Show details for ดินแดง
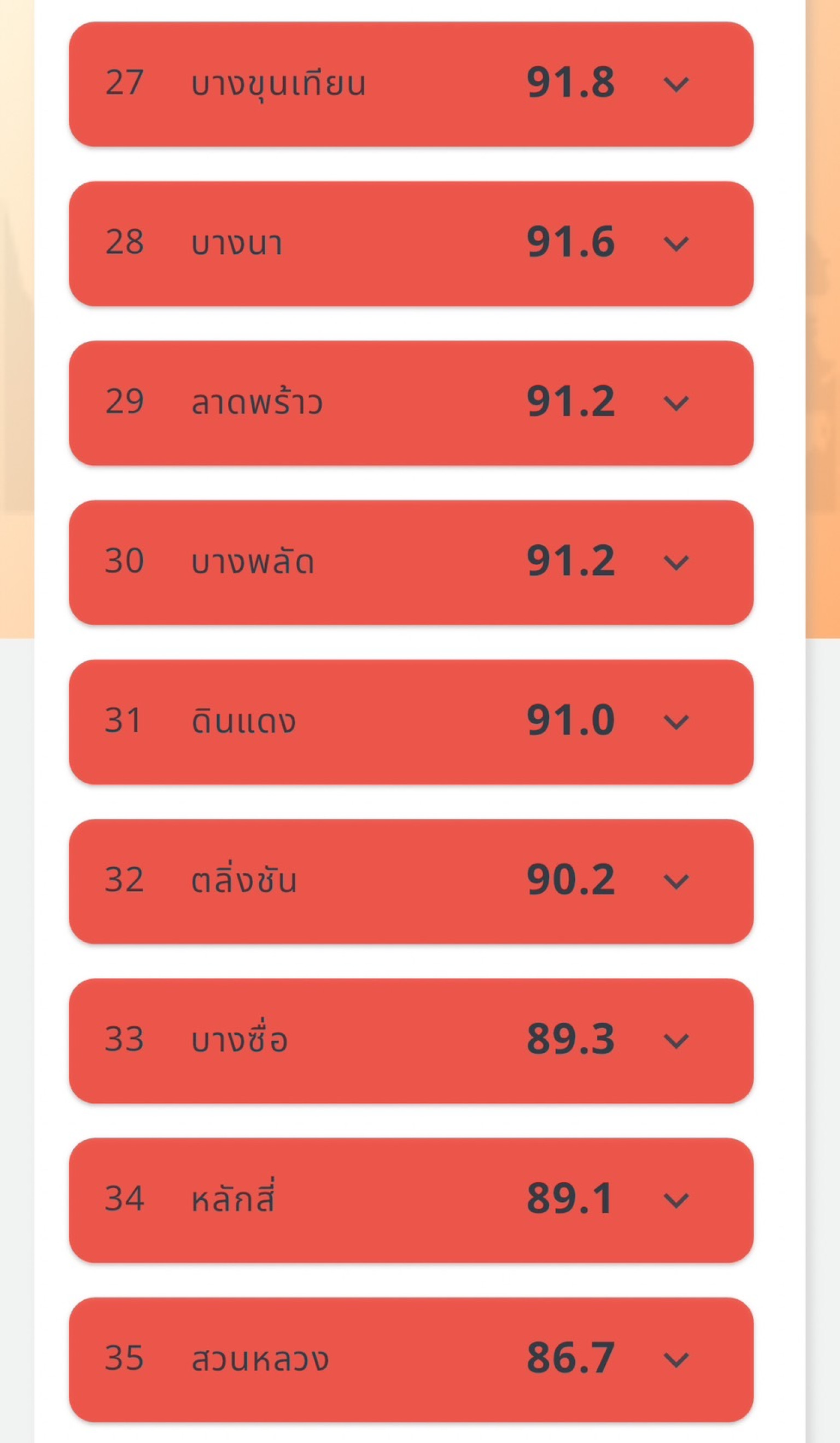 pos(676,722)
